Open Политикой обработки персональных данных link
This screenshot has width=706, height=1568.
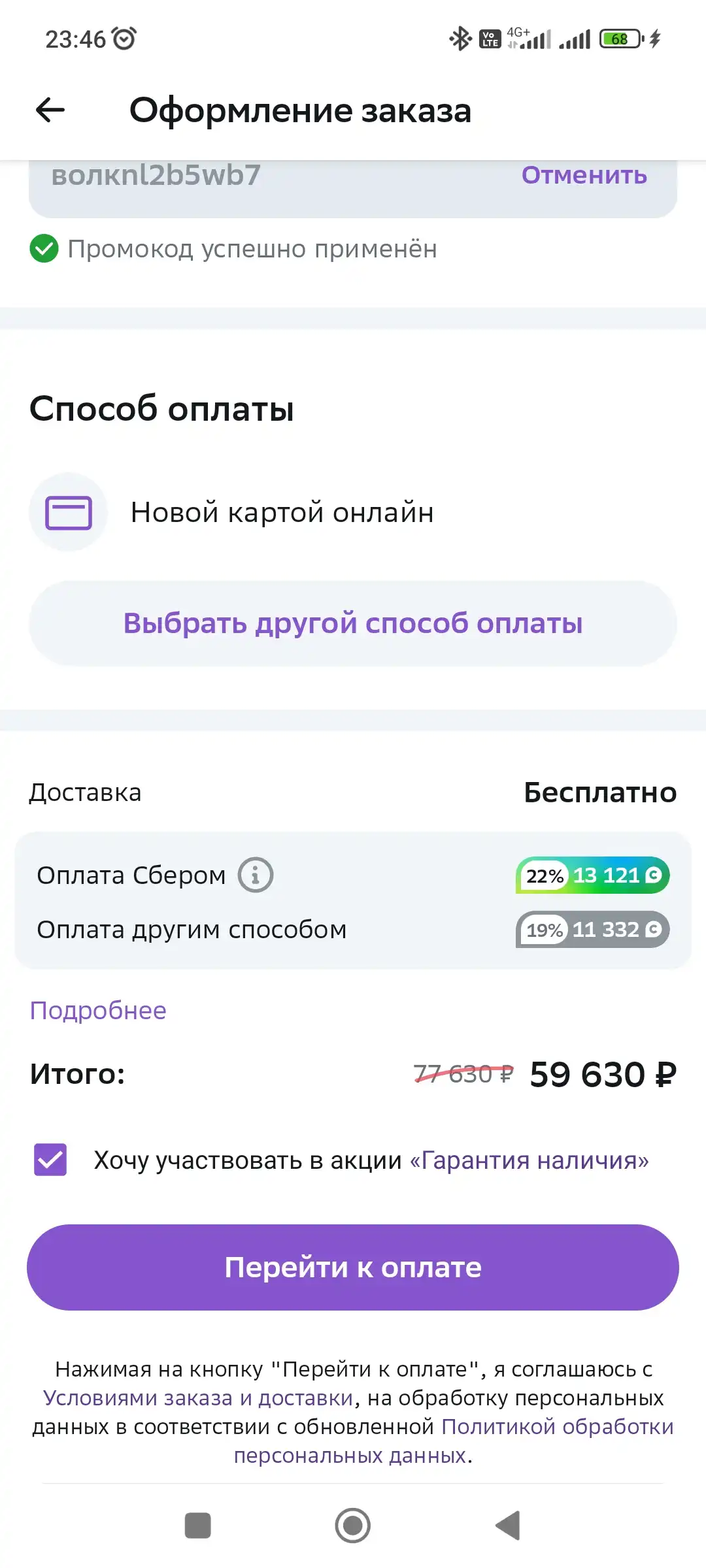point(454,1441)
